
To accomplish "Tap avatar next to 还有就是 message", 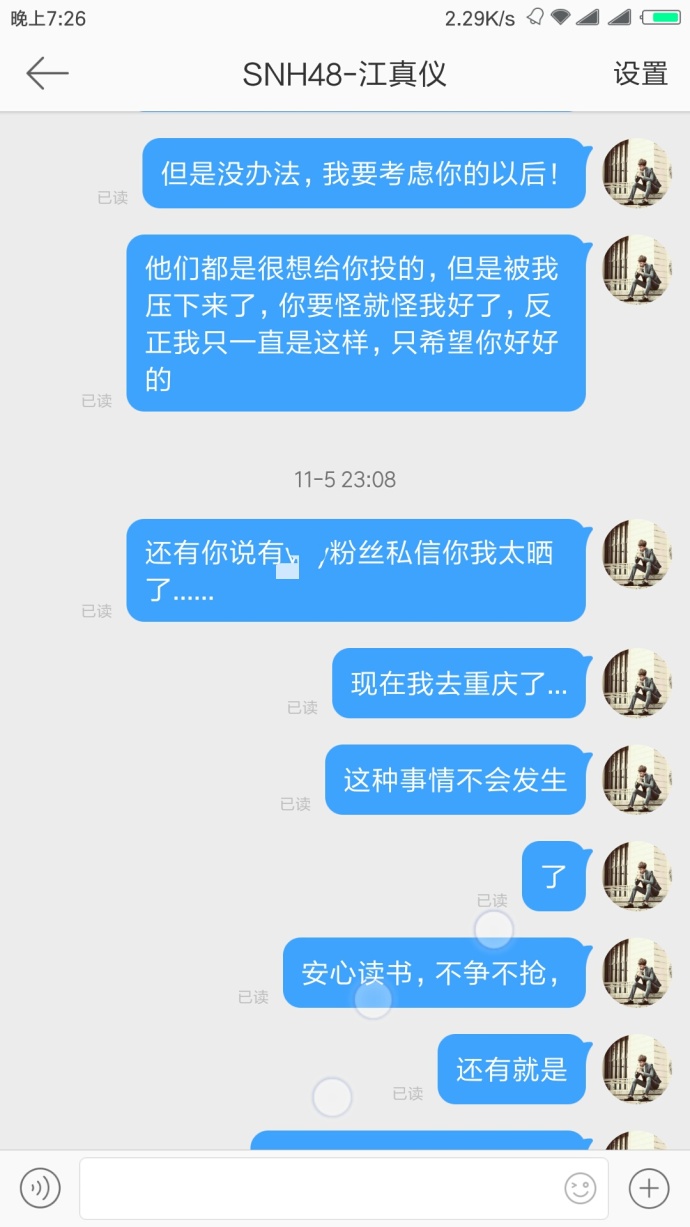I will [636, 1069].
